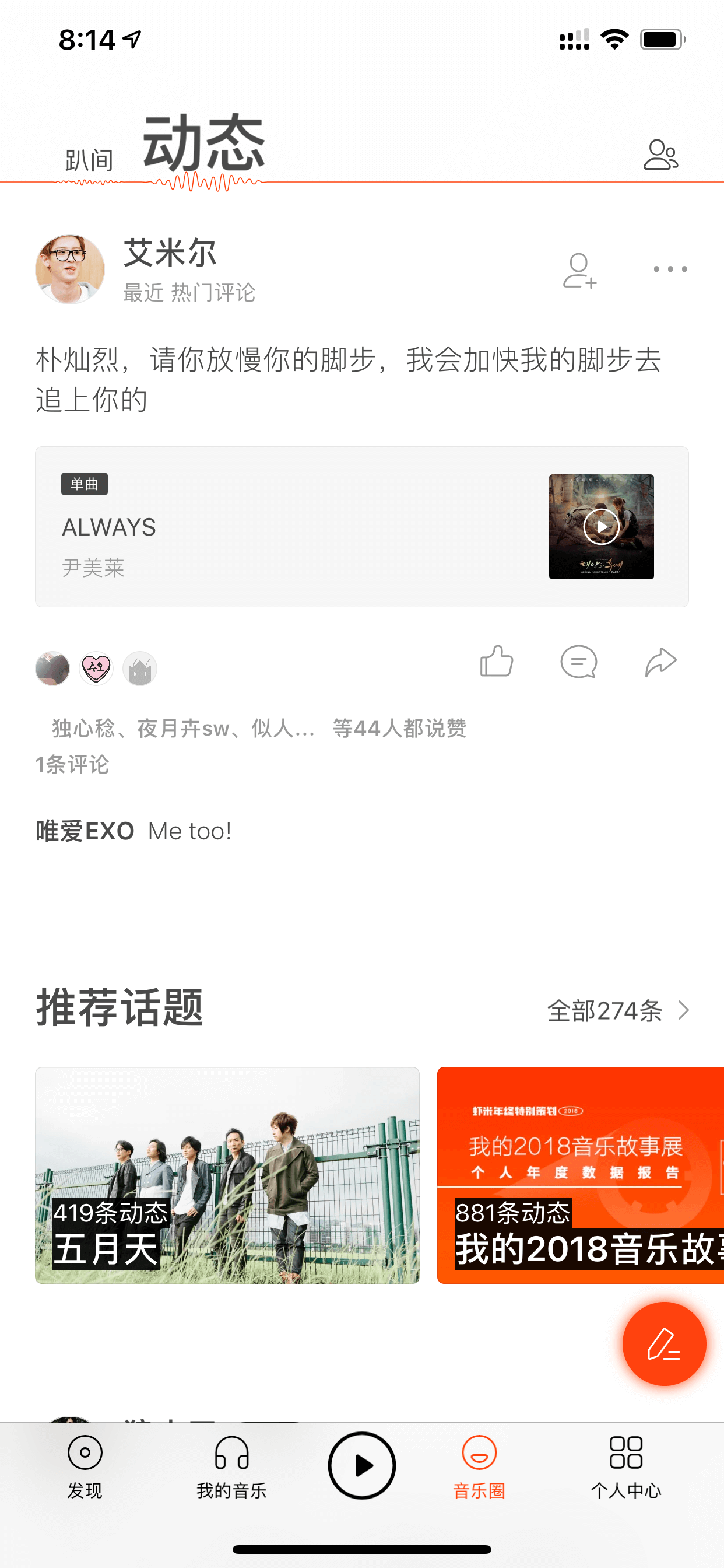Open the 个人中心 tab

(625, 1468)
